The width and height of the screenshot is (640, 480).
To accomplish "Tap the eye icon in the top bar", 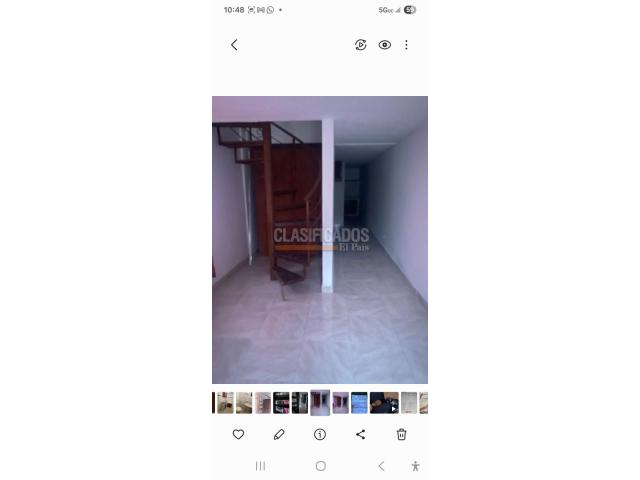I will pyautogui.click(x=384, y=45).
